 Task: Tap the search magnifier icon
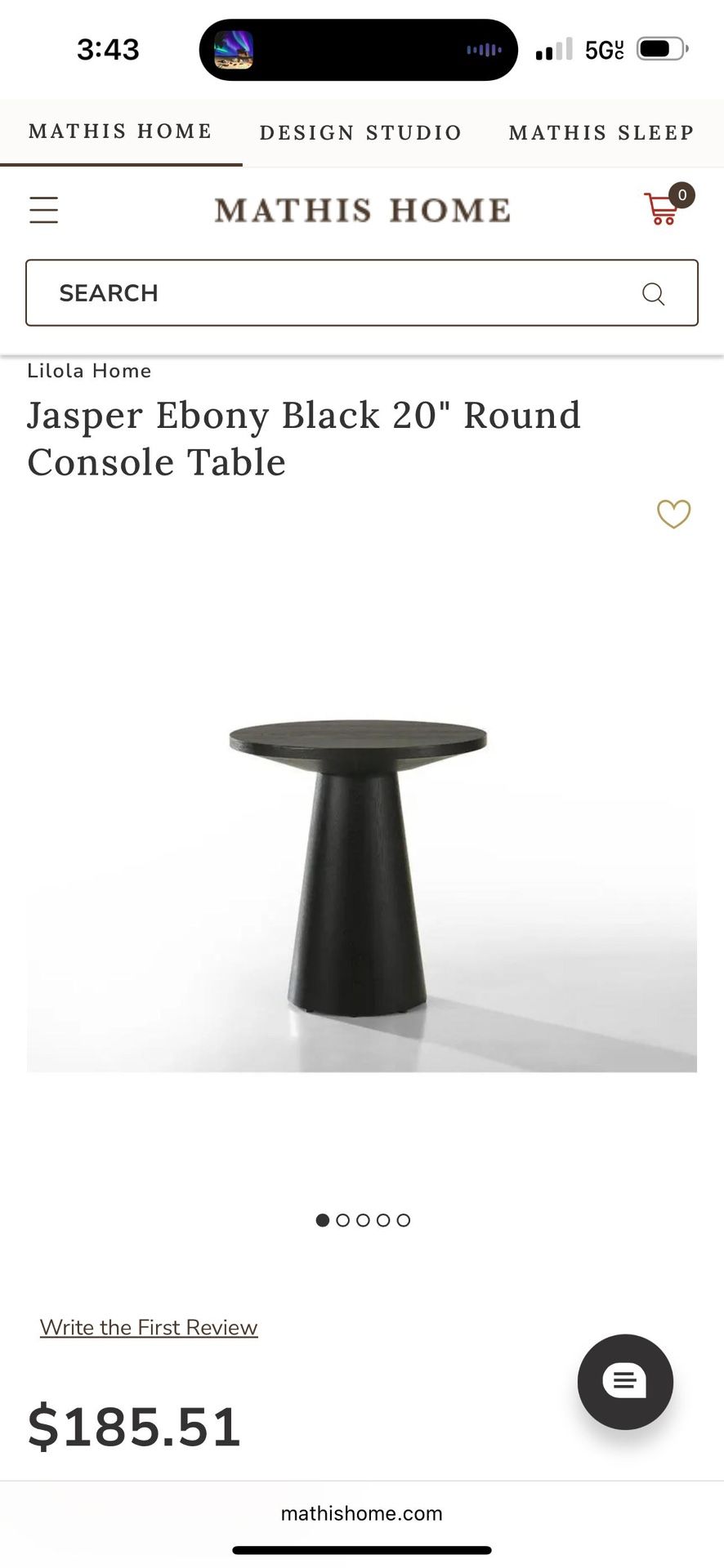(652, 293)
